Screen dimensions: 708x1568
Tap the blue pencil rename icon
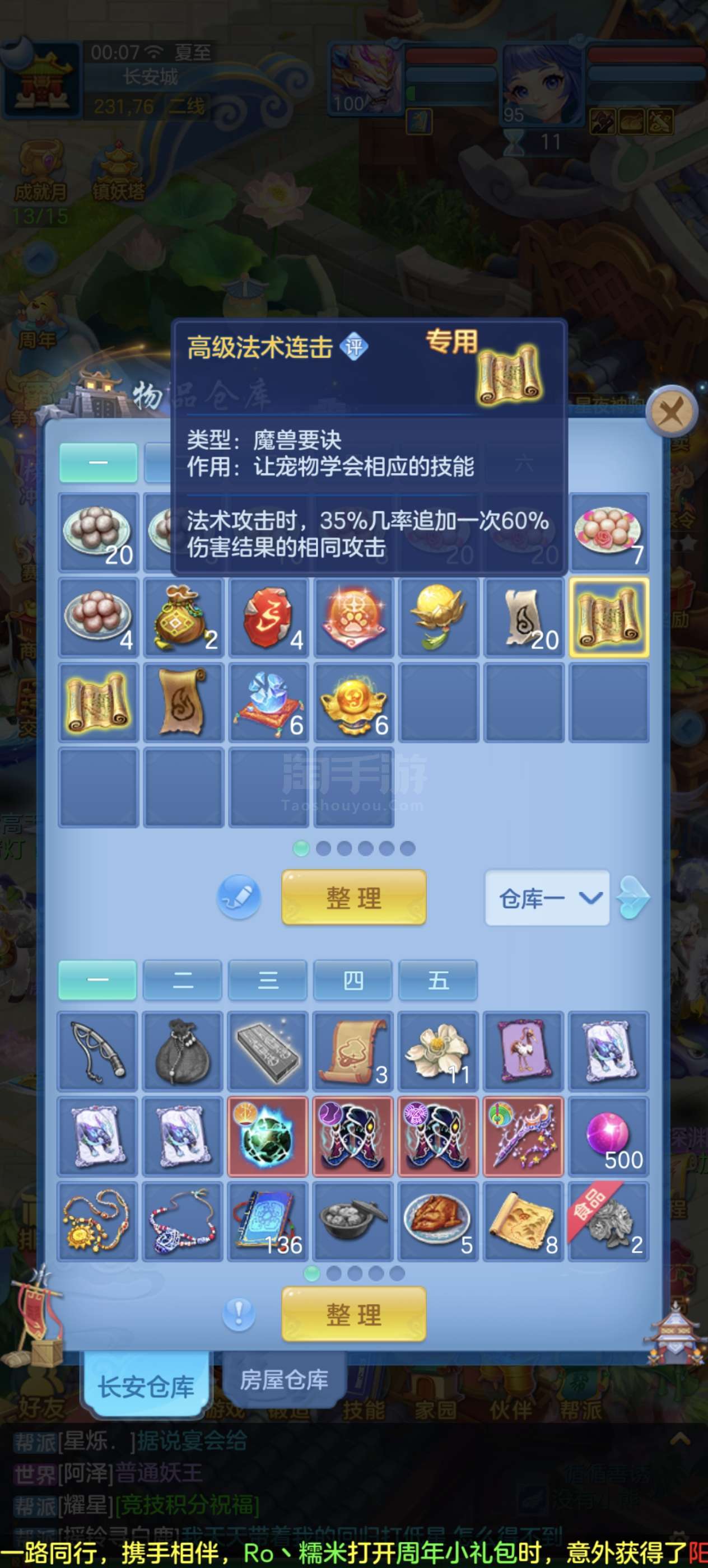pos(239,897)
